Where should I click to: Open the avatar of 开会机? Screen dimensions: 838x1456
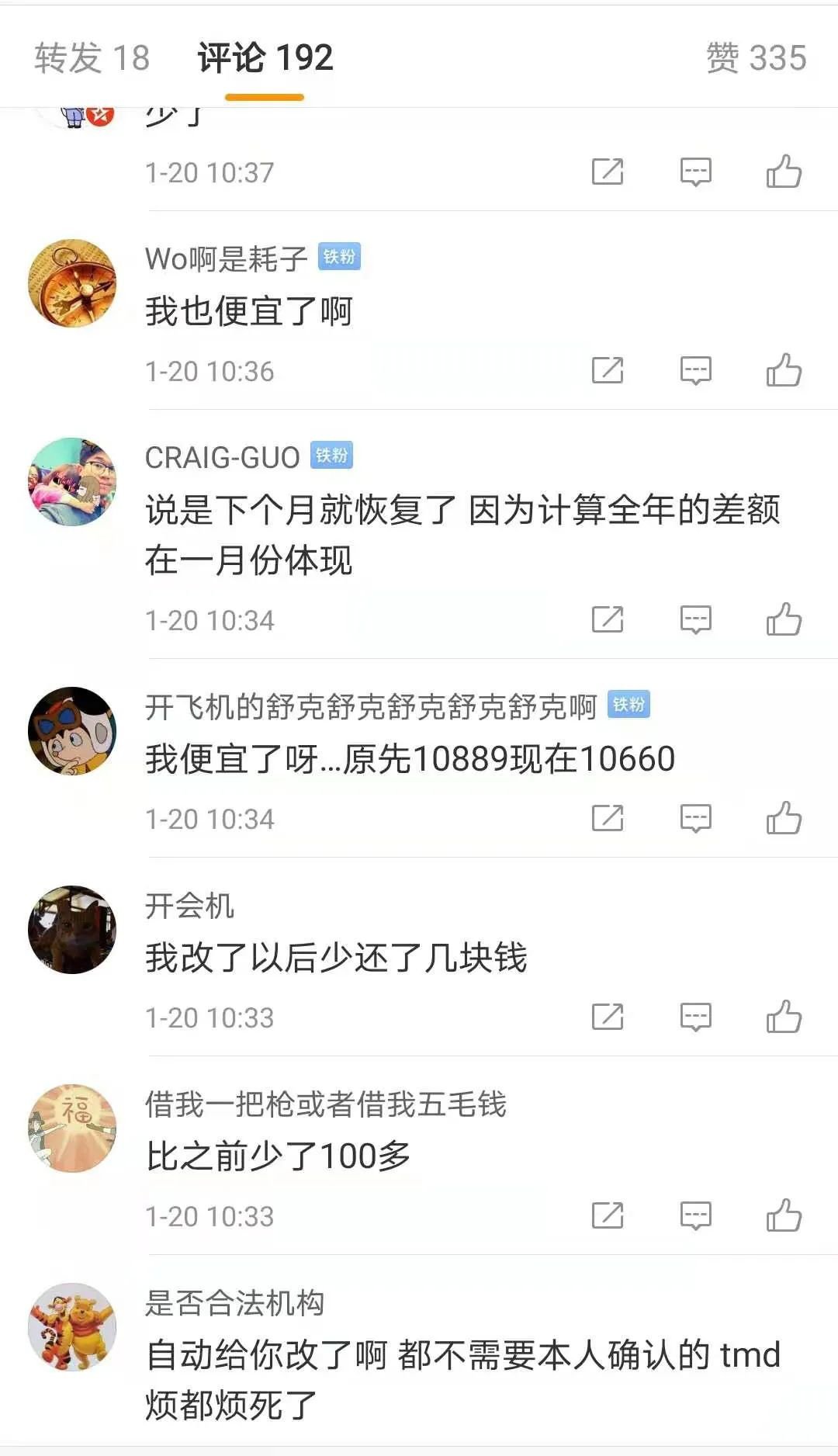(72, 929)
